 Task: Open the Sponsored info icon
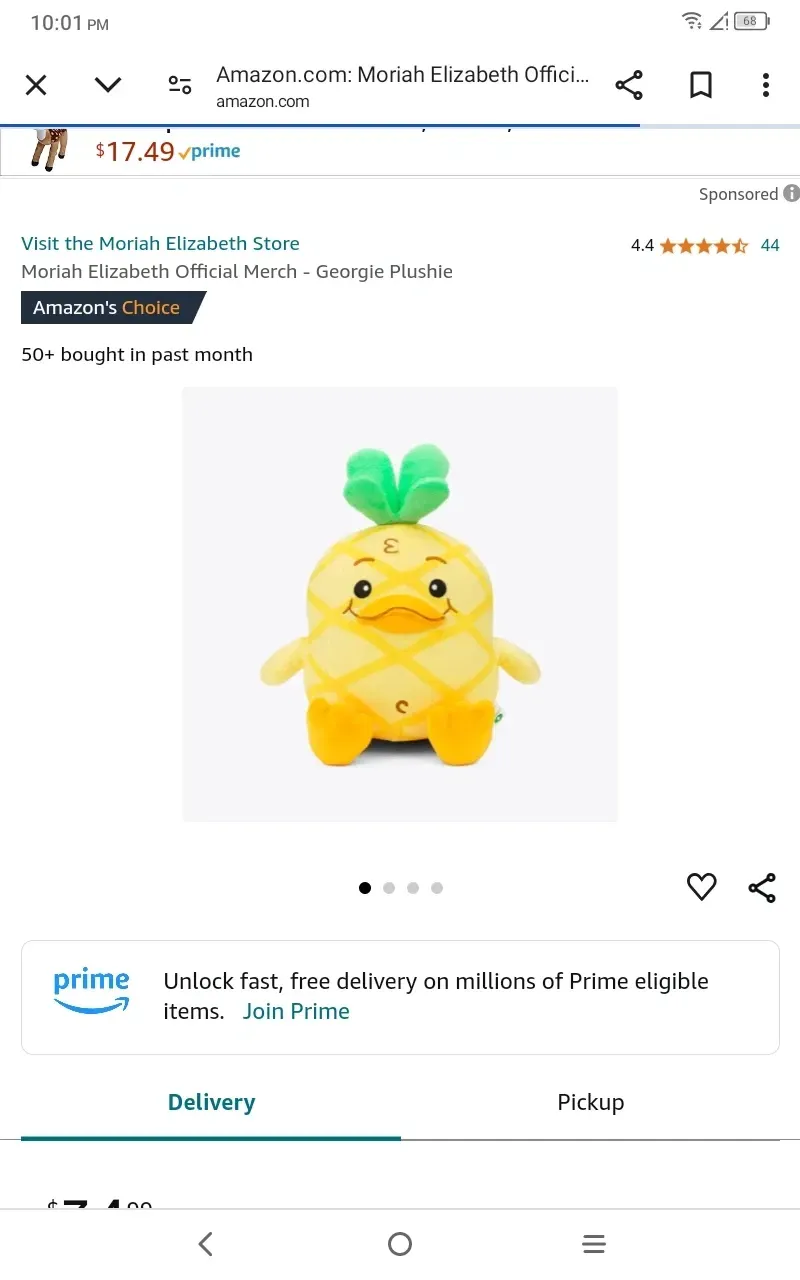pos(791,194)
